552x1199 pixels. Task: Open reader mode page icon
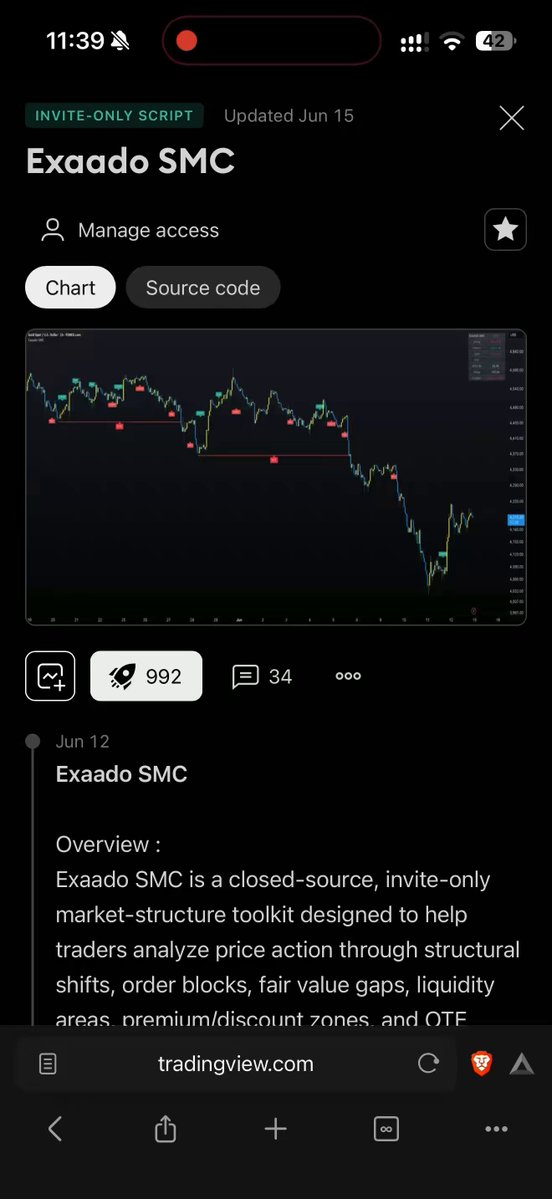pos(47,1064)
